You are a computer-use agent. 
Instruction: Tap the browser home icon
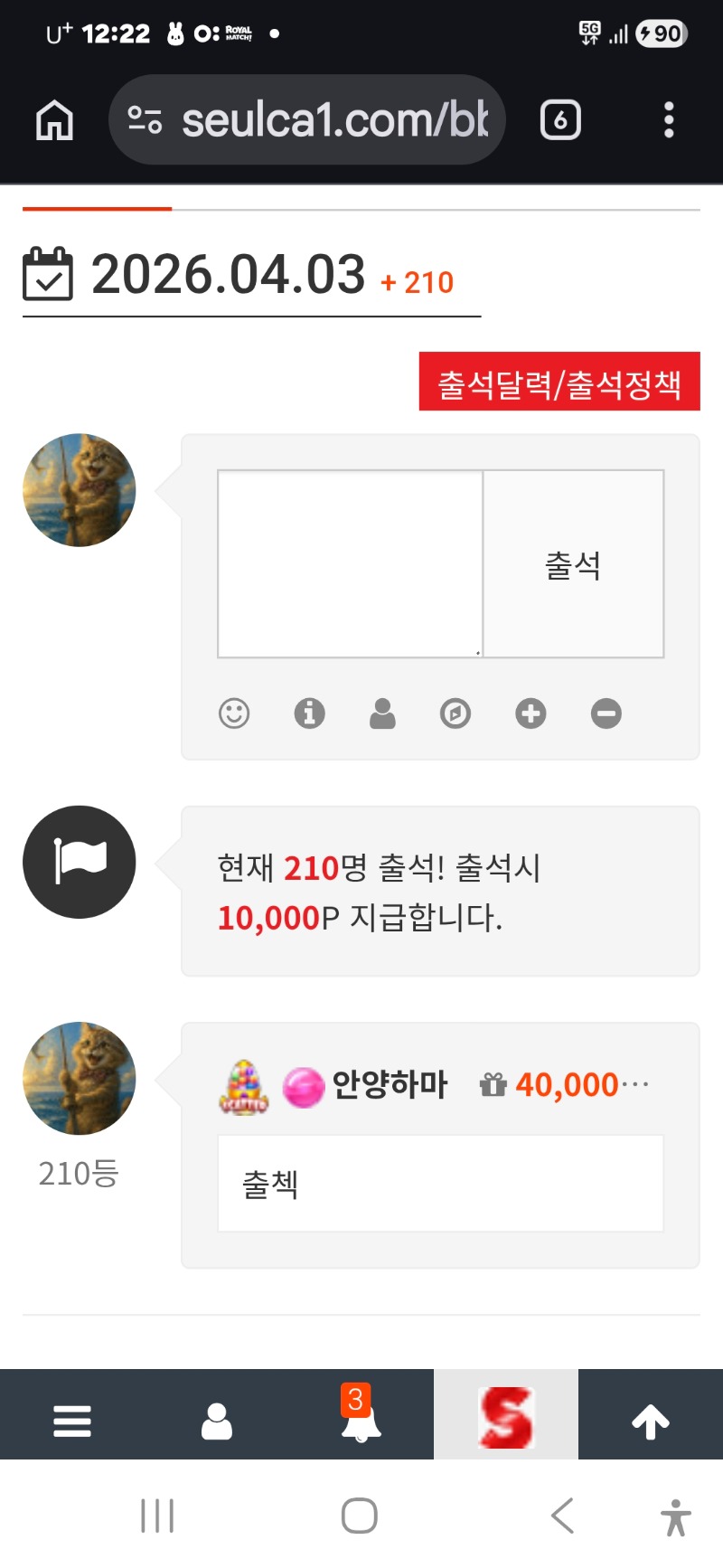click(54, 120)
